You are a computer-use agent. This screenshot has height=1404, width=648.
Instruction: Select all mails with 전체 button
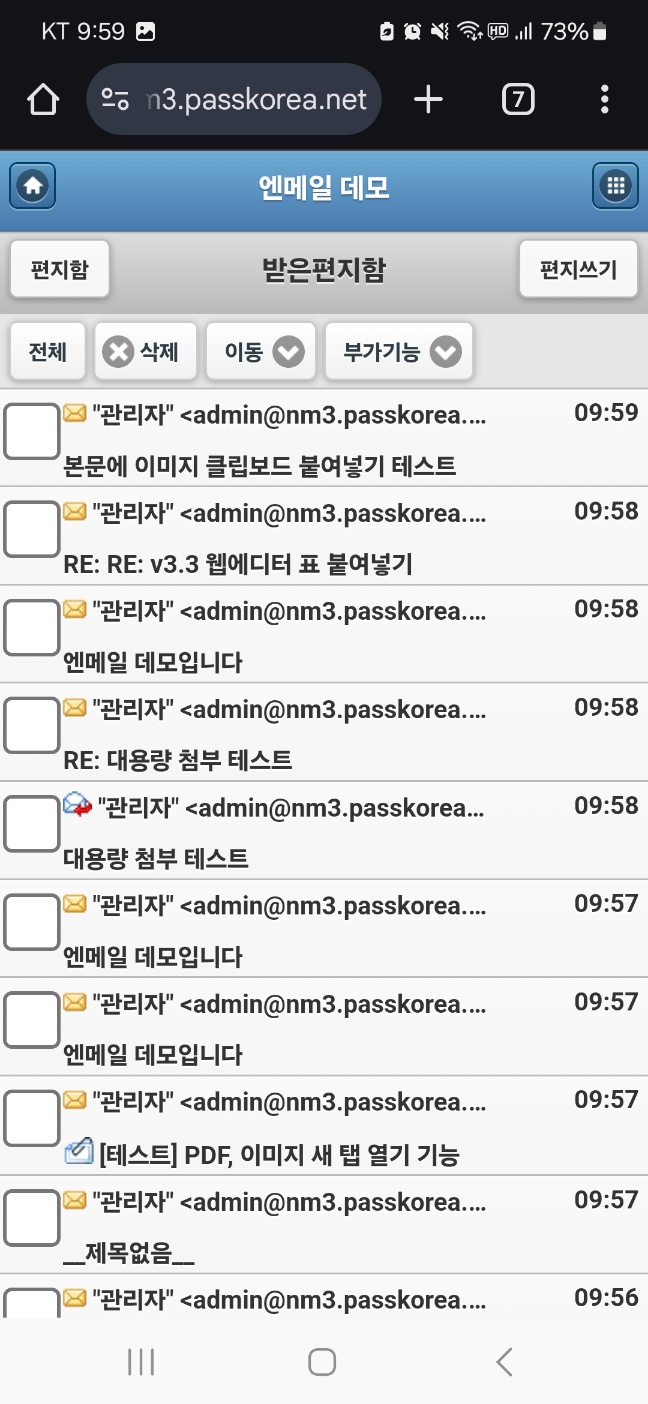tap(48, 351)
